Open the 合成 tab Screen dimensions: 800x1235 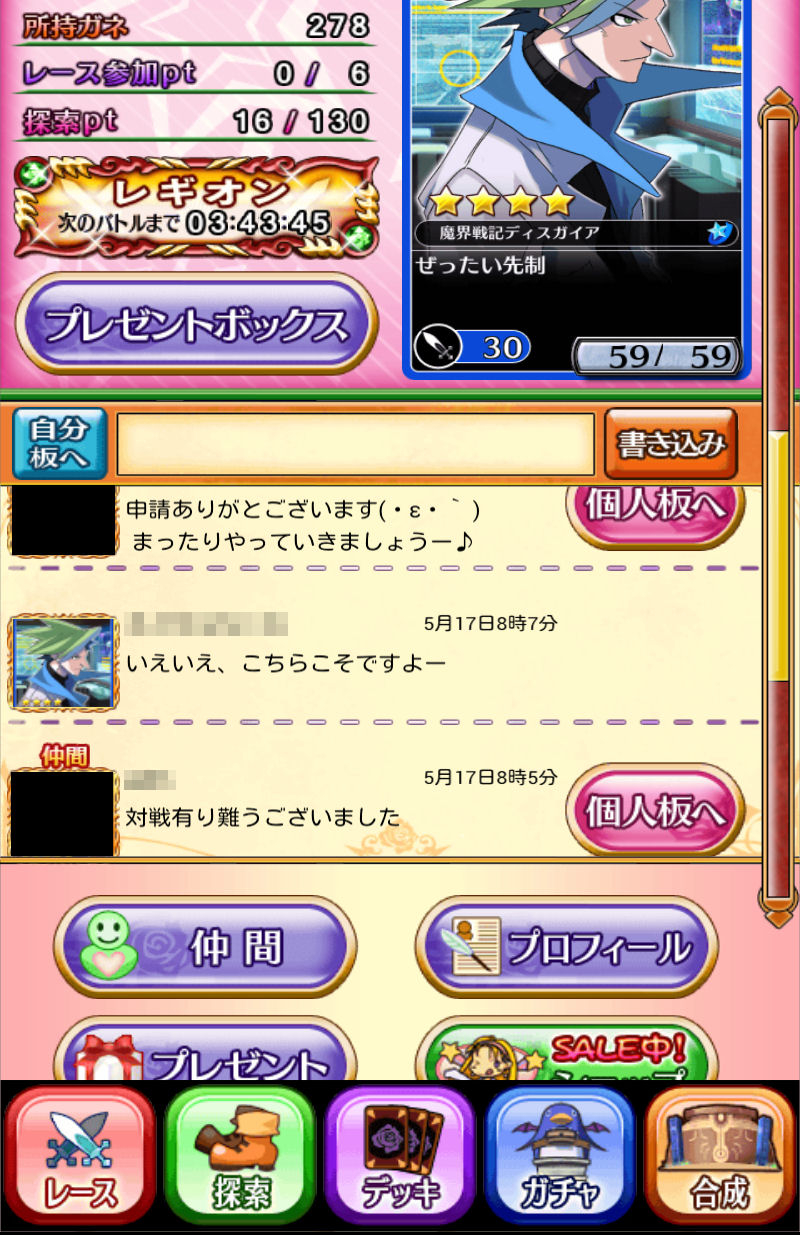[x=720, y=1160]
